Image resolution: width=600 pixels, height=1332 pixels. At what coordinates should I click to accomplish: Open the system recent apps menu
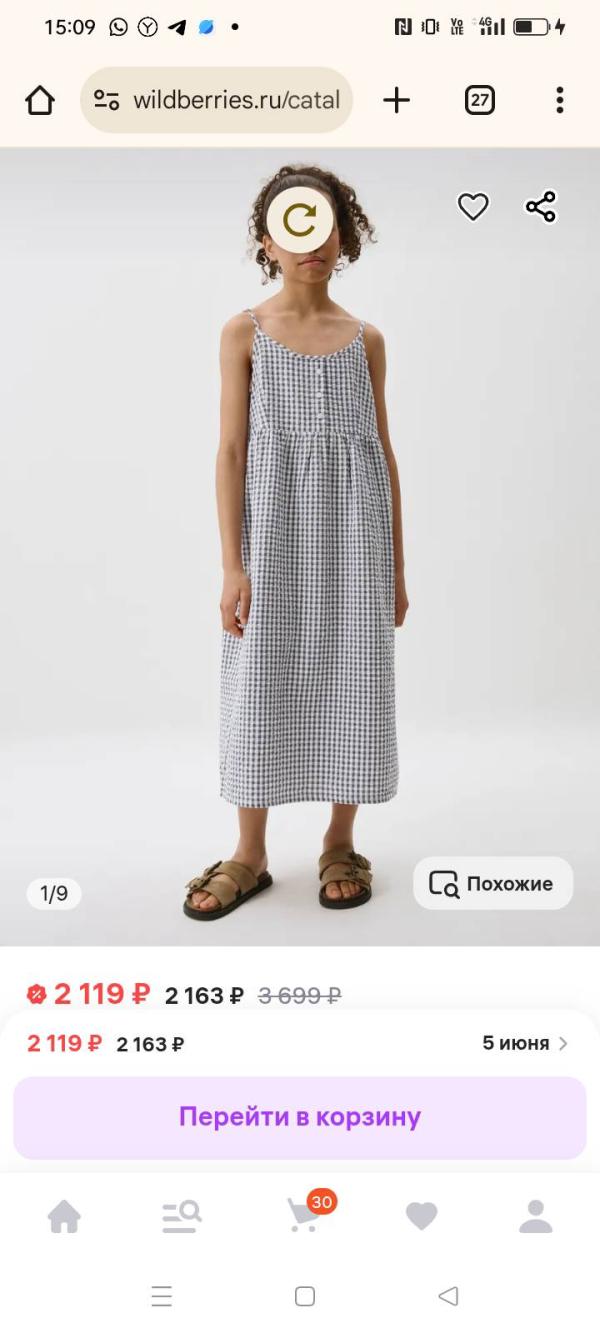point(162,1297)
